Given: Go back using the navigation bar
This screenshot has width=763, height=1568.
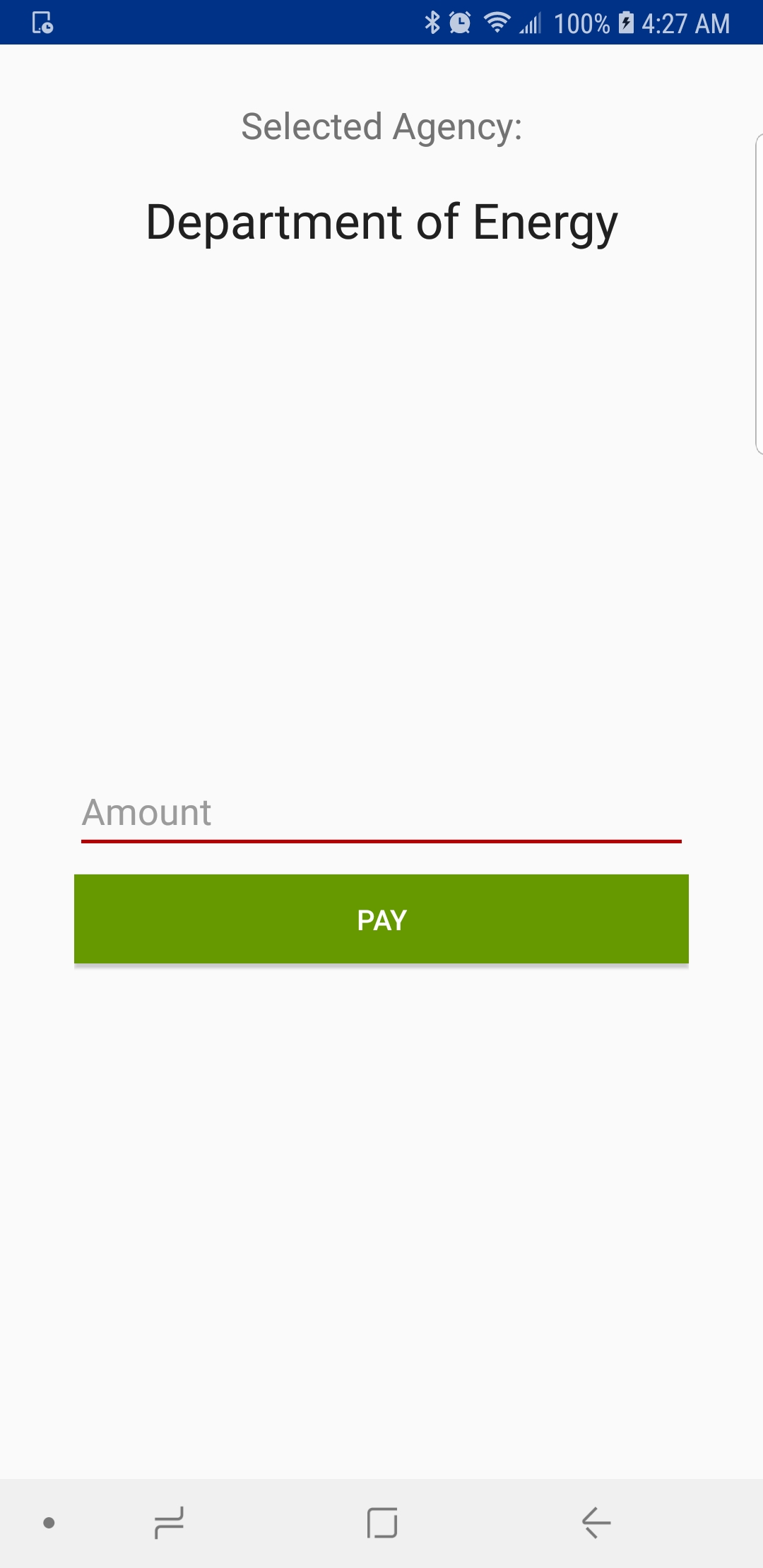Looking at the screenshot, I should tap(596, 1523).
